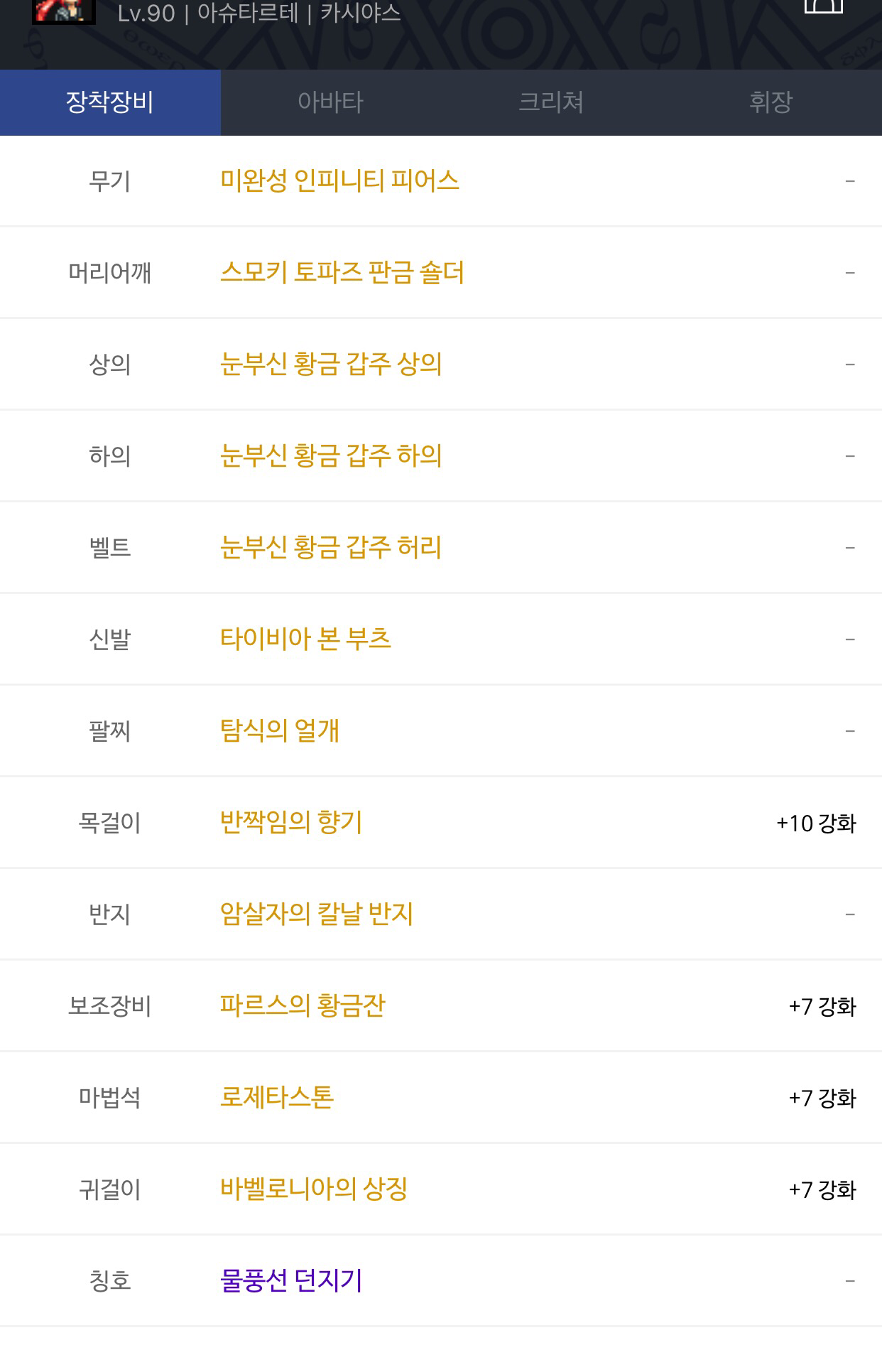Open weapon item 미완성 인피니티 피어스
Screen dimensions: 882x1372
point(339,181)
